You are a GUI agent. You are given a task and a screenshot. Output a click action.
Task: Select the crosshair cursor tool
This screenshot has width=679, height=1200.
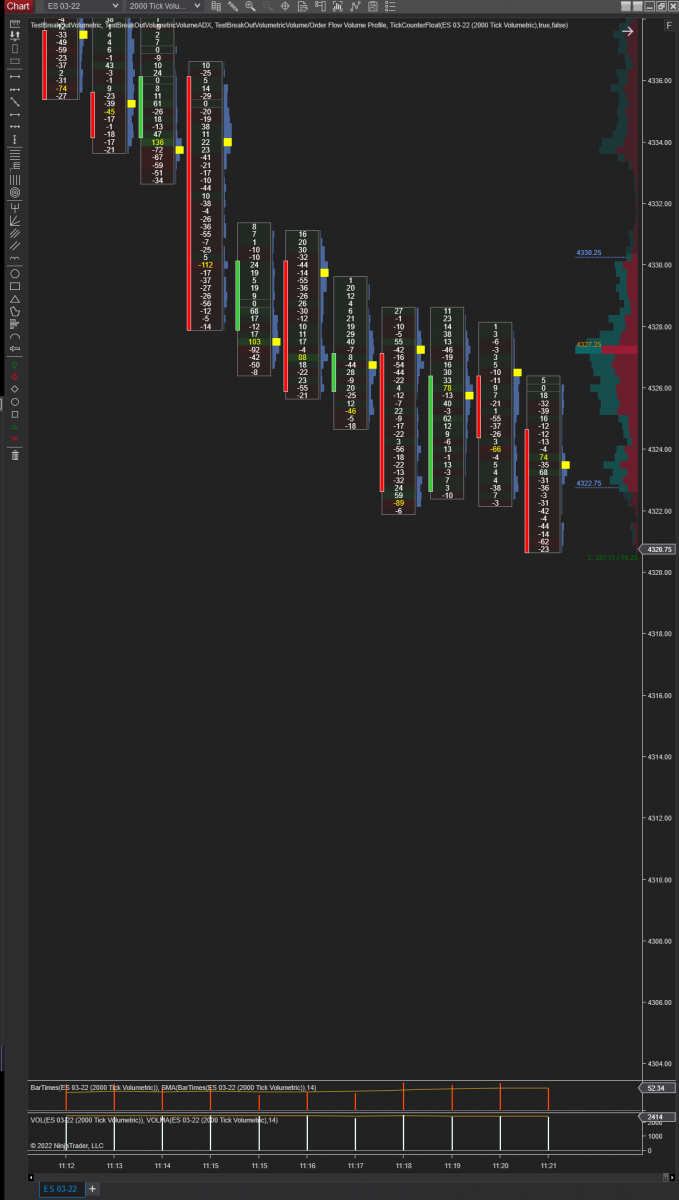[285, 6]
